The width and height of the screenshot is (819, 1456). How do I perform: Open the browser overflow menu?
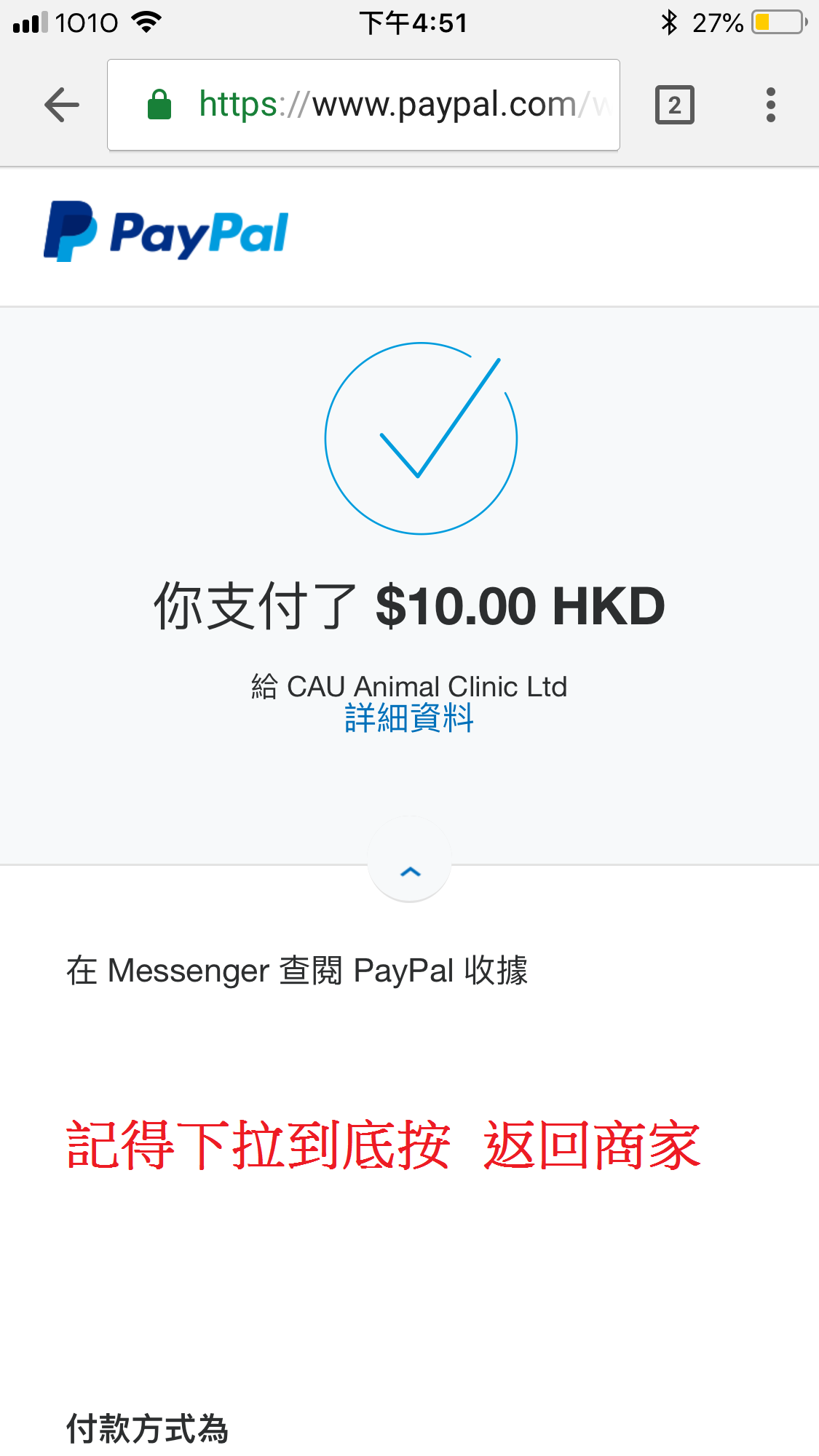[x=770, y=105]
